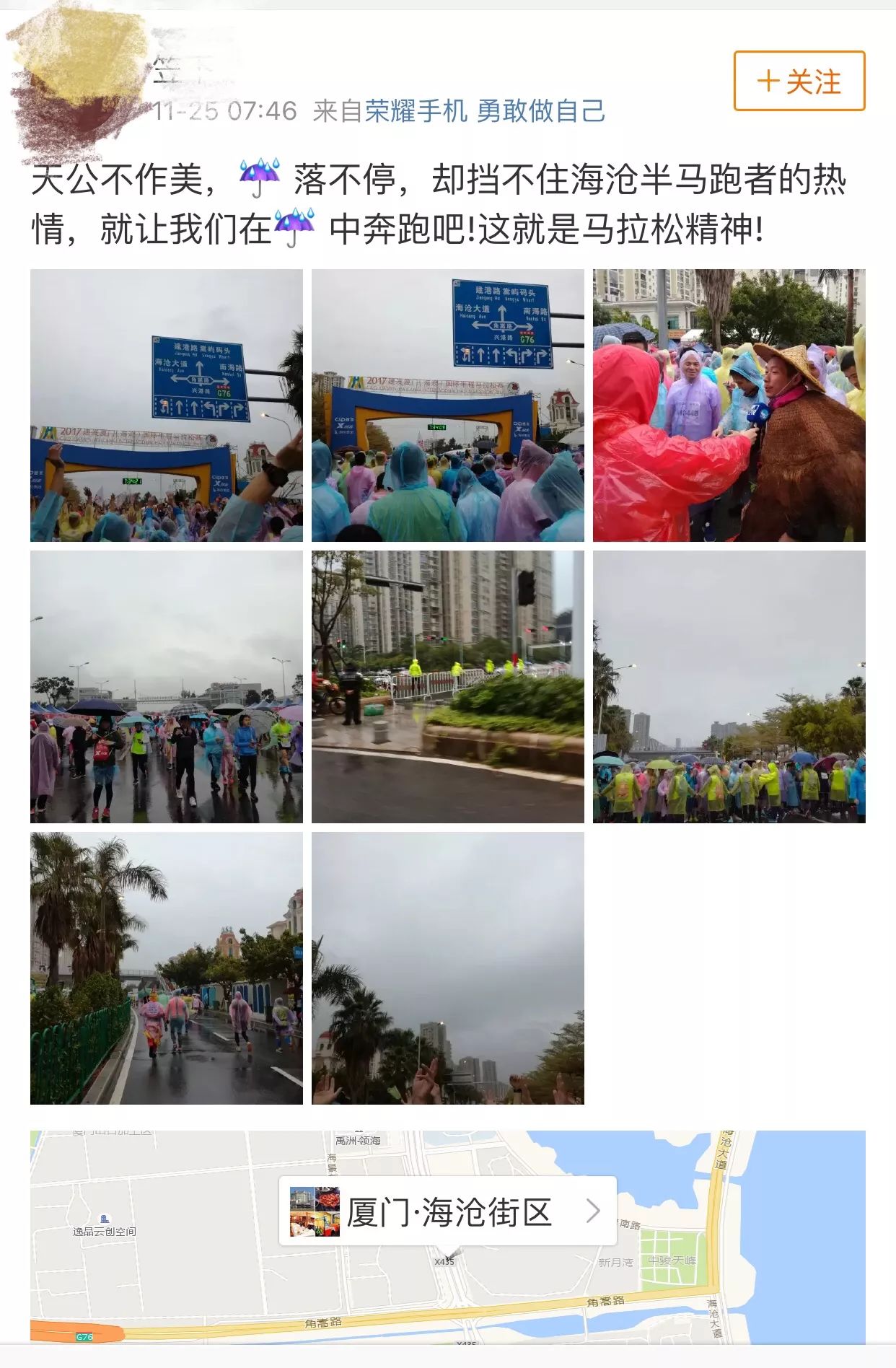Open photo of starting arch with raincoat crowd
896x1368 pixels.
(447, 405)
